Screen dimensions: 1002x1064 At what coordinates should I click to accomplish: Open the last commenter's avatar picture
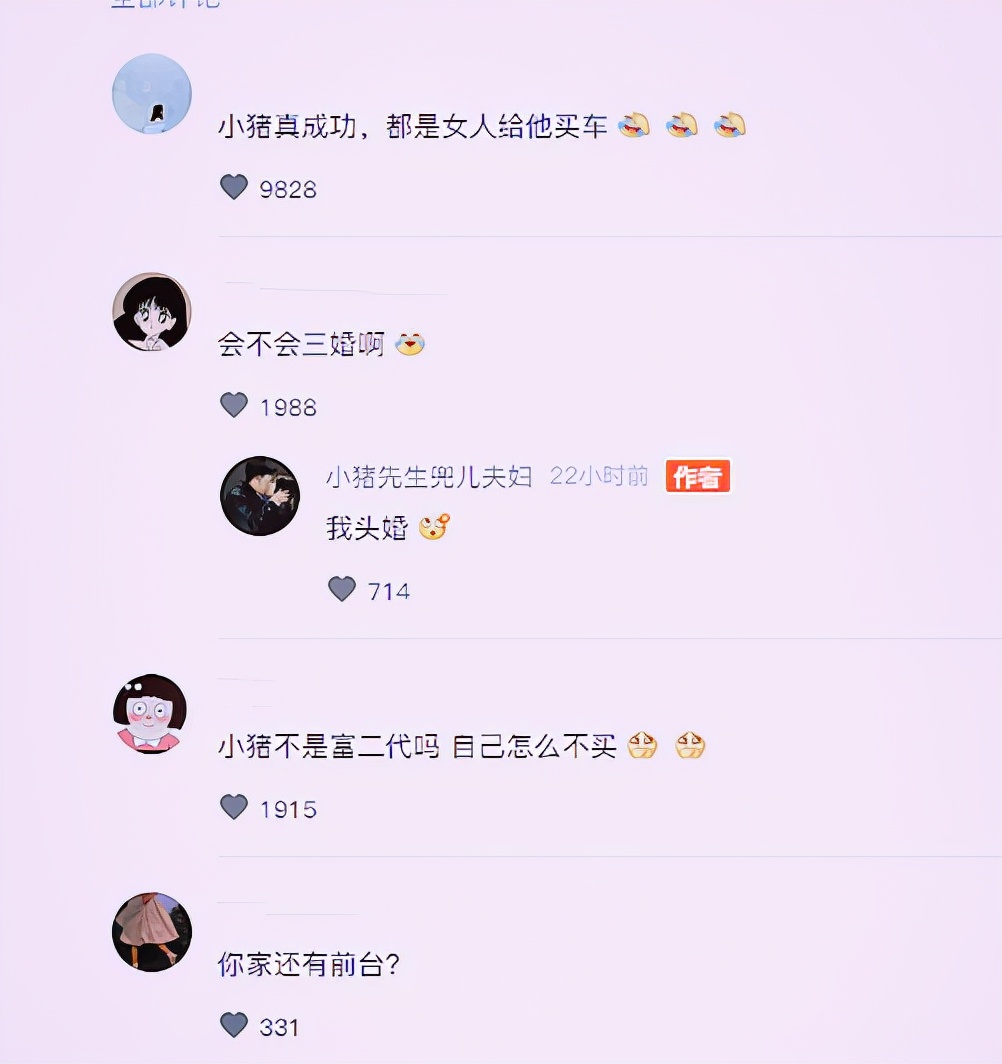[x=151, y=932]
